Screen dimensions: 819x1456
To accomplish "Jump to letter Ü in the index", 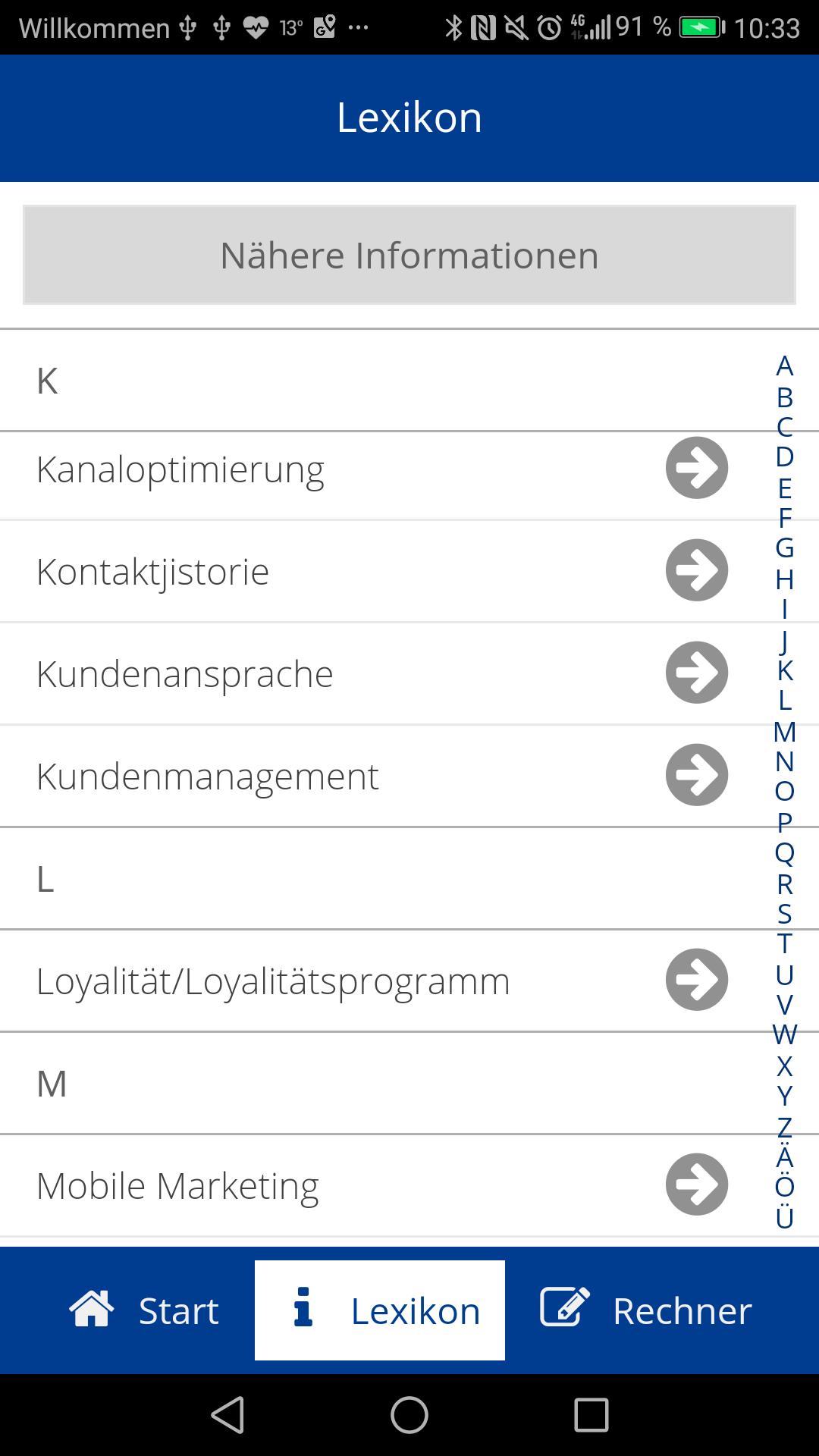I will pos(785,1218).
